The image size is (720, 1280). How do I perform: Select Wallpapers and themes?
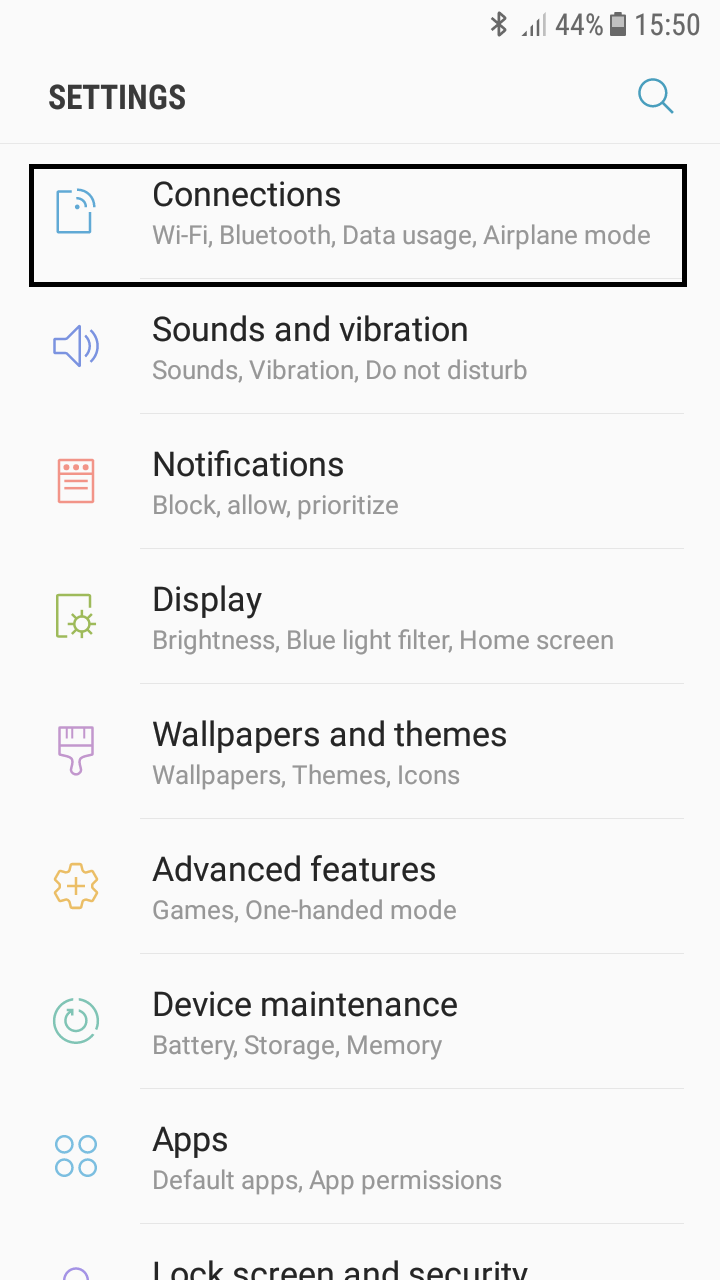click(360, 752)
